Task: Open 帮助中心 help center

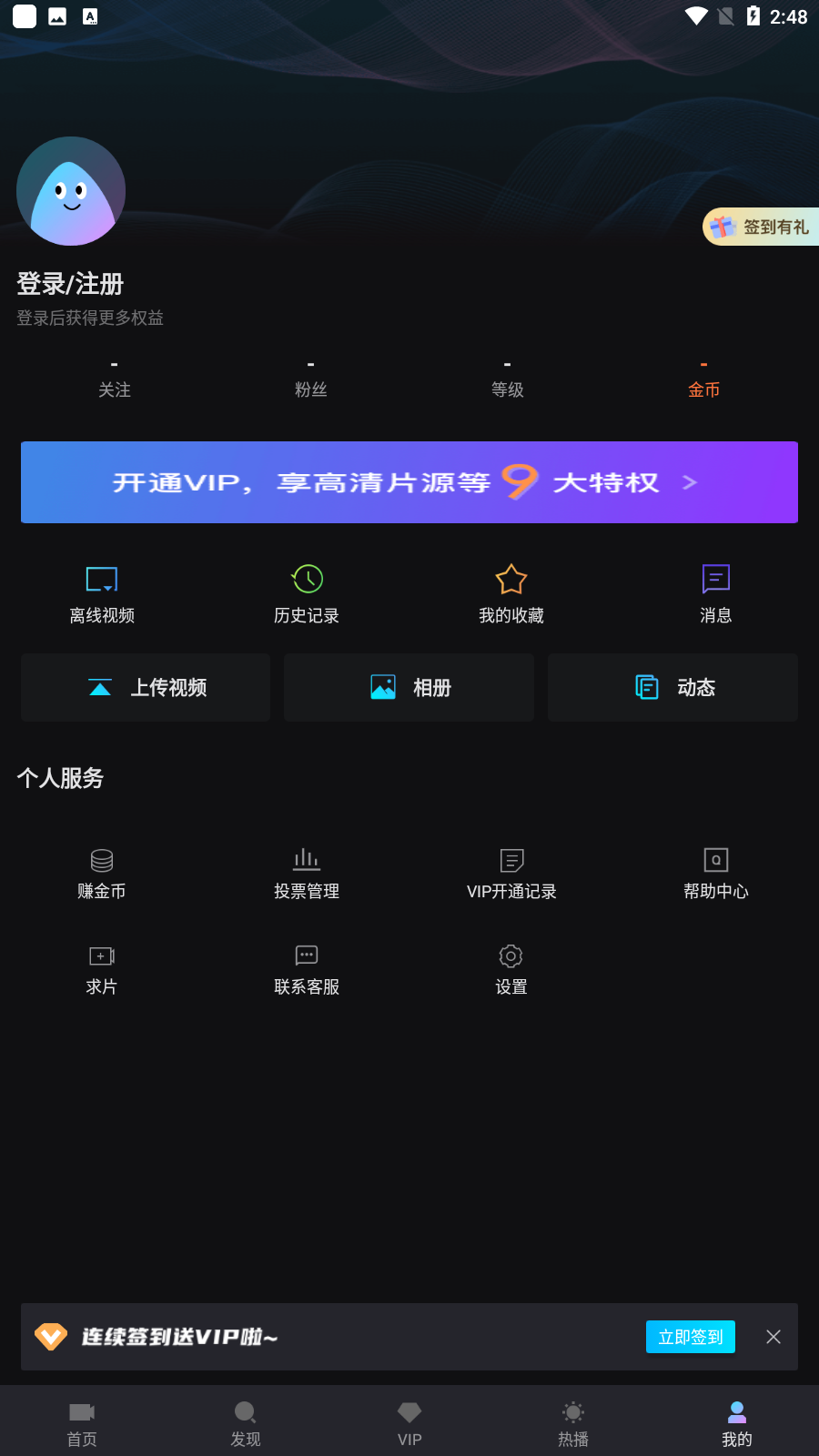Action: 716,875
